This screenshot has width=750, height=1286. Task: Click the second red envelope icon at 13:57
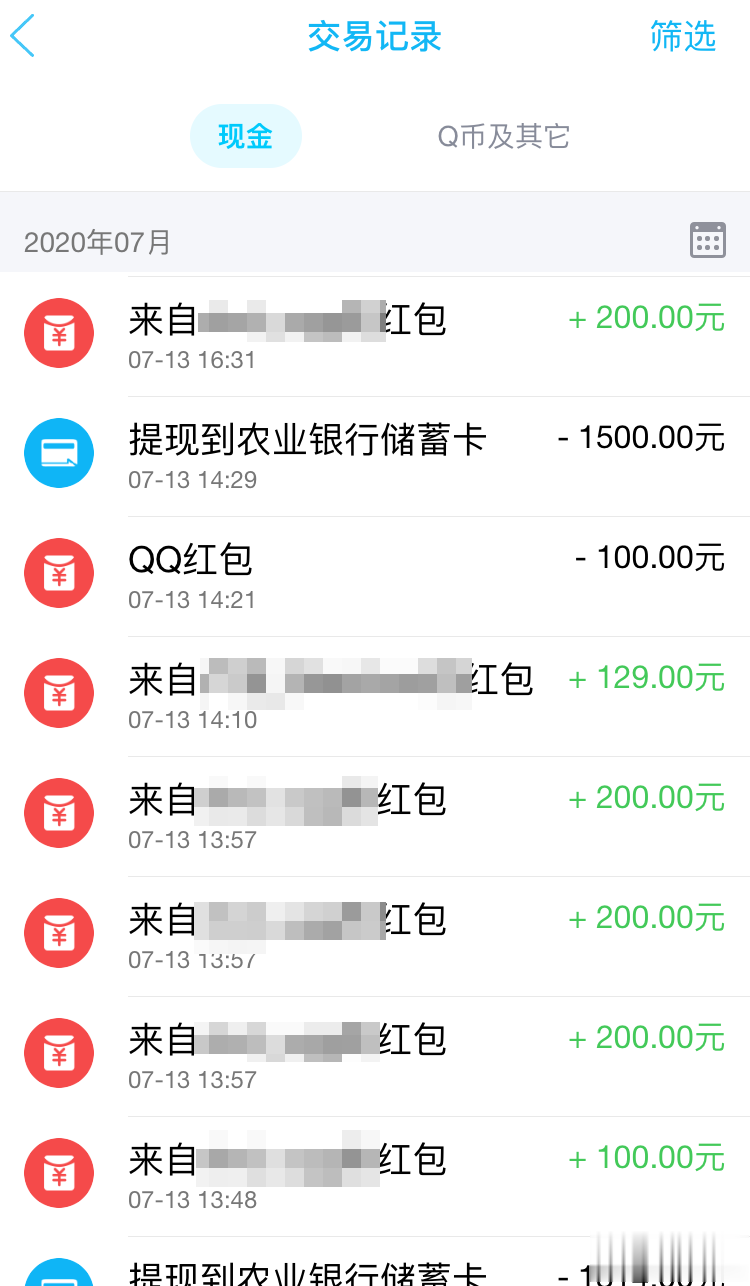click(58, 933)
